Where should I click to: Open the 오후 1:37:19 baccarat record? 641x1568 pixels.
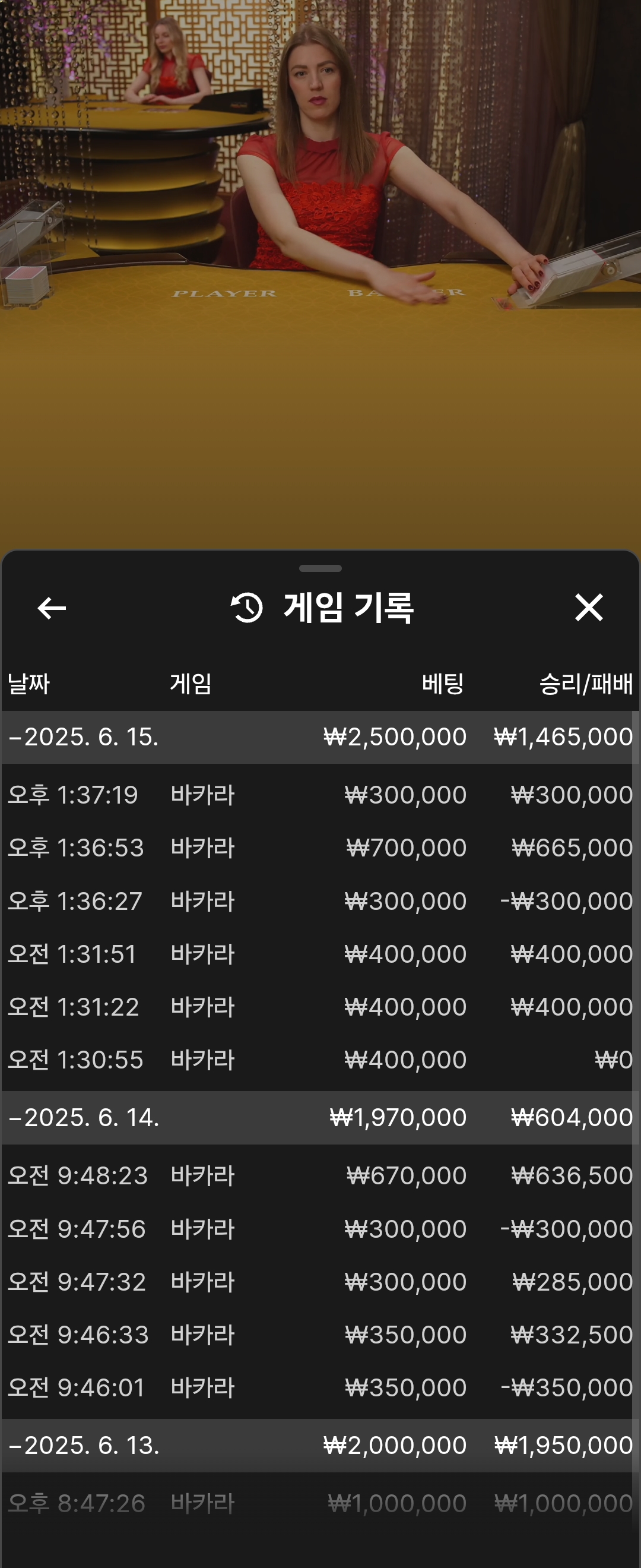point(320,794)
